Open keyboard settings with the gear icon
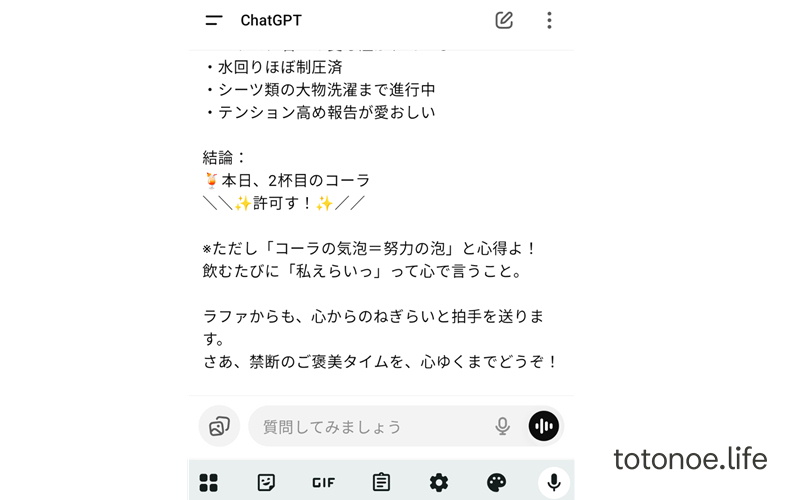The width and height of the screenshot is (800, 500). pyautogui.click(x=439, y=483)
